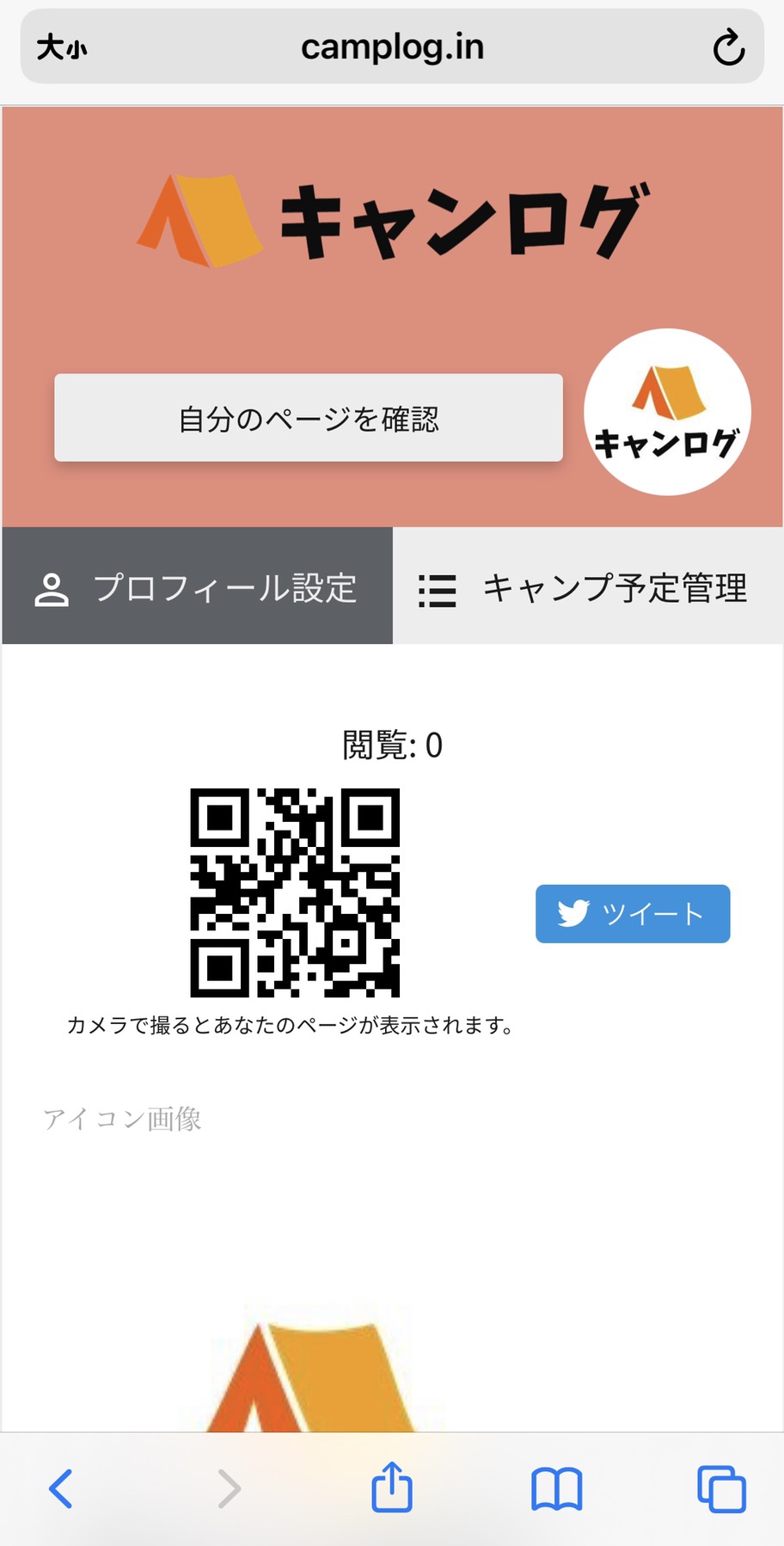
Task: Tap the back navigation chevron
Action: pos(59,1489)
